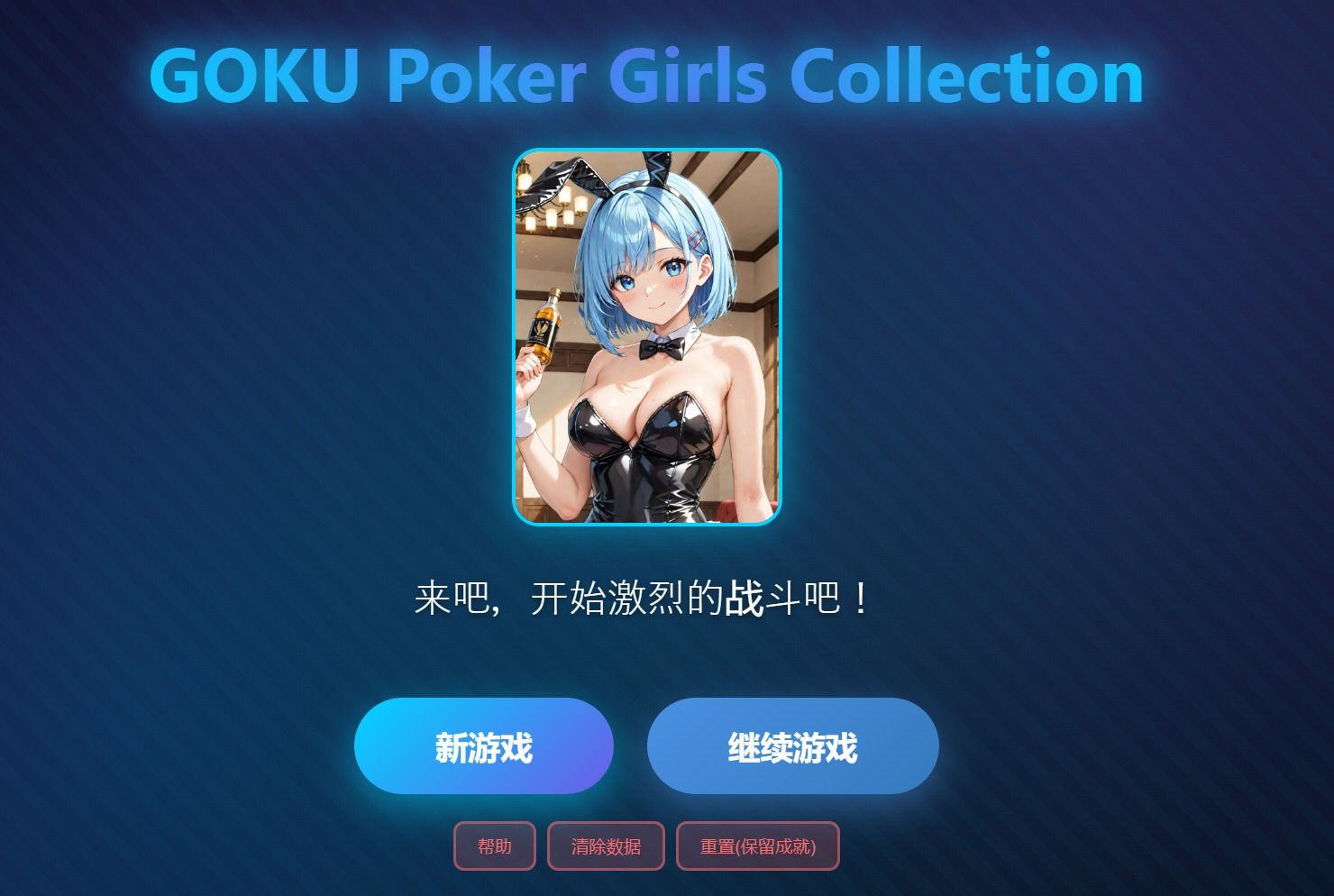Reset while keeping achievements (重置)
The height and width of the screenshot is (896, 1334).
[x=757, y=846]
